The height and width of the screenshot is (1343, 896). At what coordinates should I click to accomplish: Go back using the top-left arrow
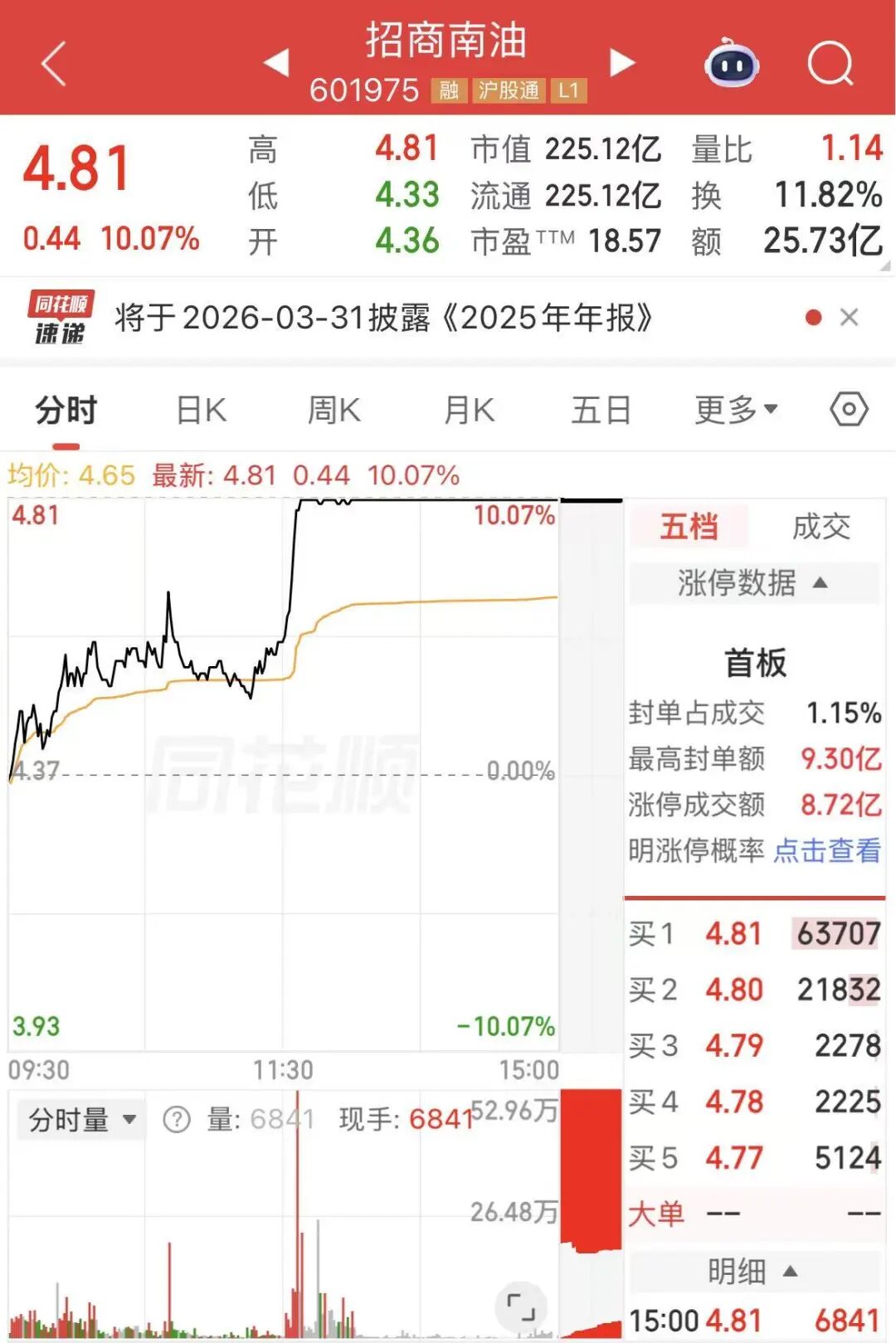coord(53,64)
